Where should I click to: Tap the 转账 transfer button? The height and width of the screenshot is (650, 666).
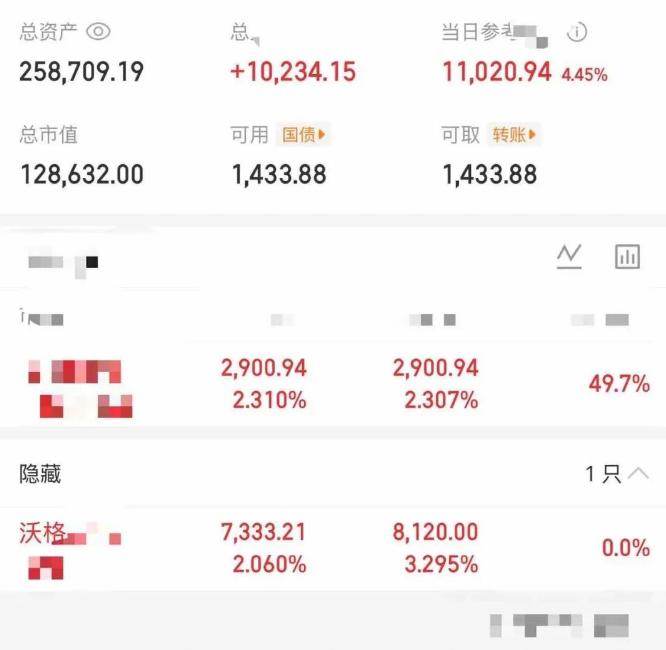[516, 135]
